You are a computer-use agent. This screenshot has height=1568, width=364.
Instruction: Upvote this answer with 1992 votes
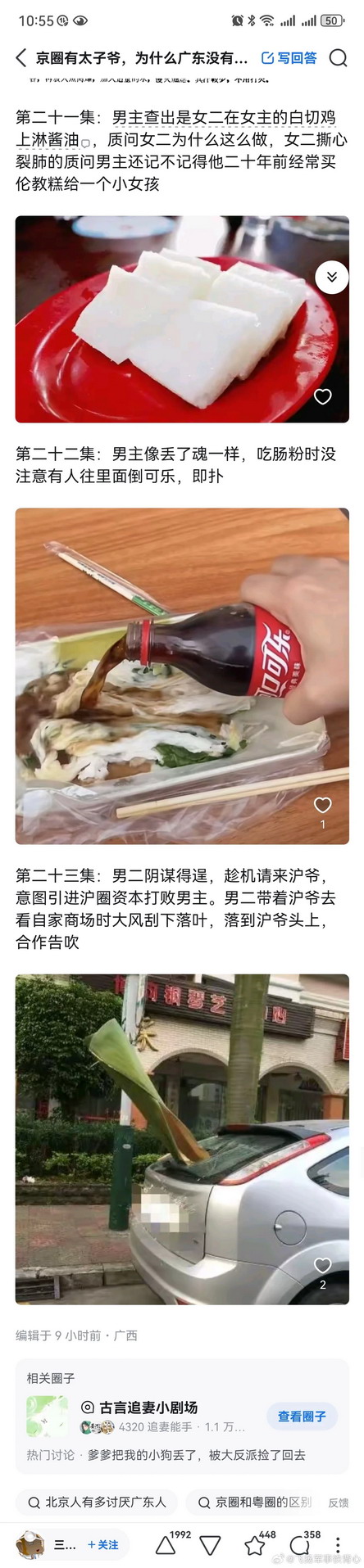click(166, 1543)
